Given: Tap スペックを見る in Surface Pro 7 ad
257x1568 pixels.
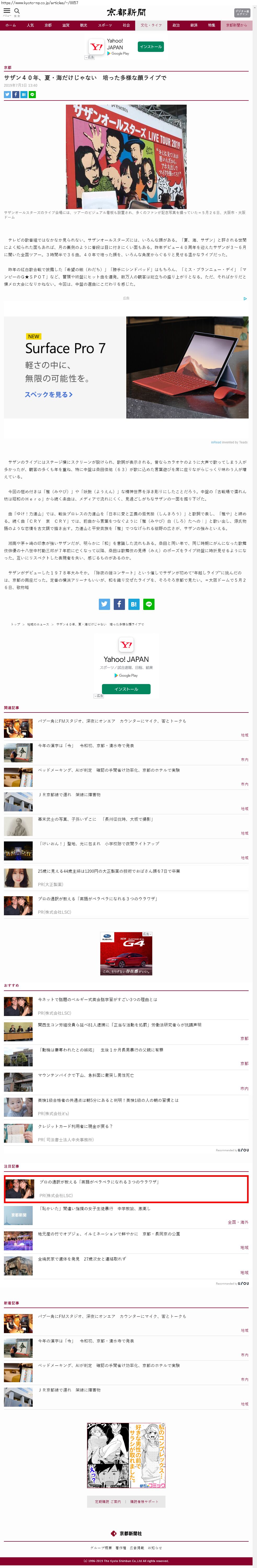Looking at the screenshot, I should [48, 394].
